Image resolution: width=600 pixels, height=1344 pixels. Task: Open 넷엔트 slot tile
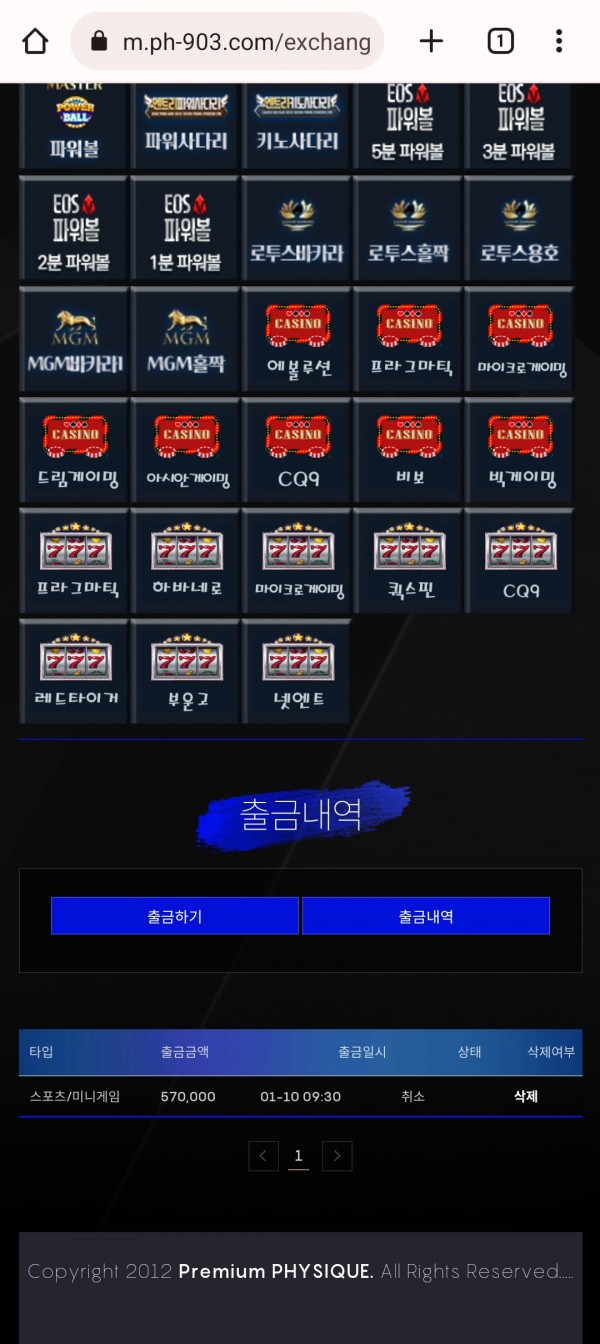coord(297,672)
